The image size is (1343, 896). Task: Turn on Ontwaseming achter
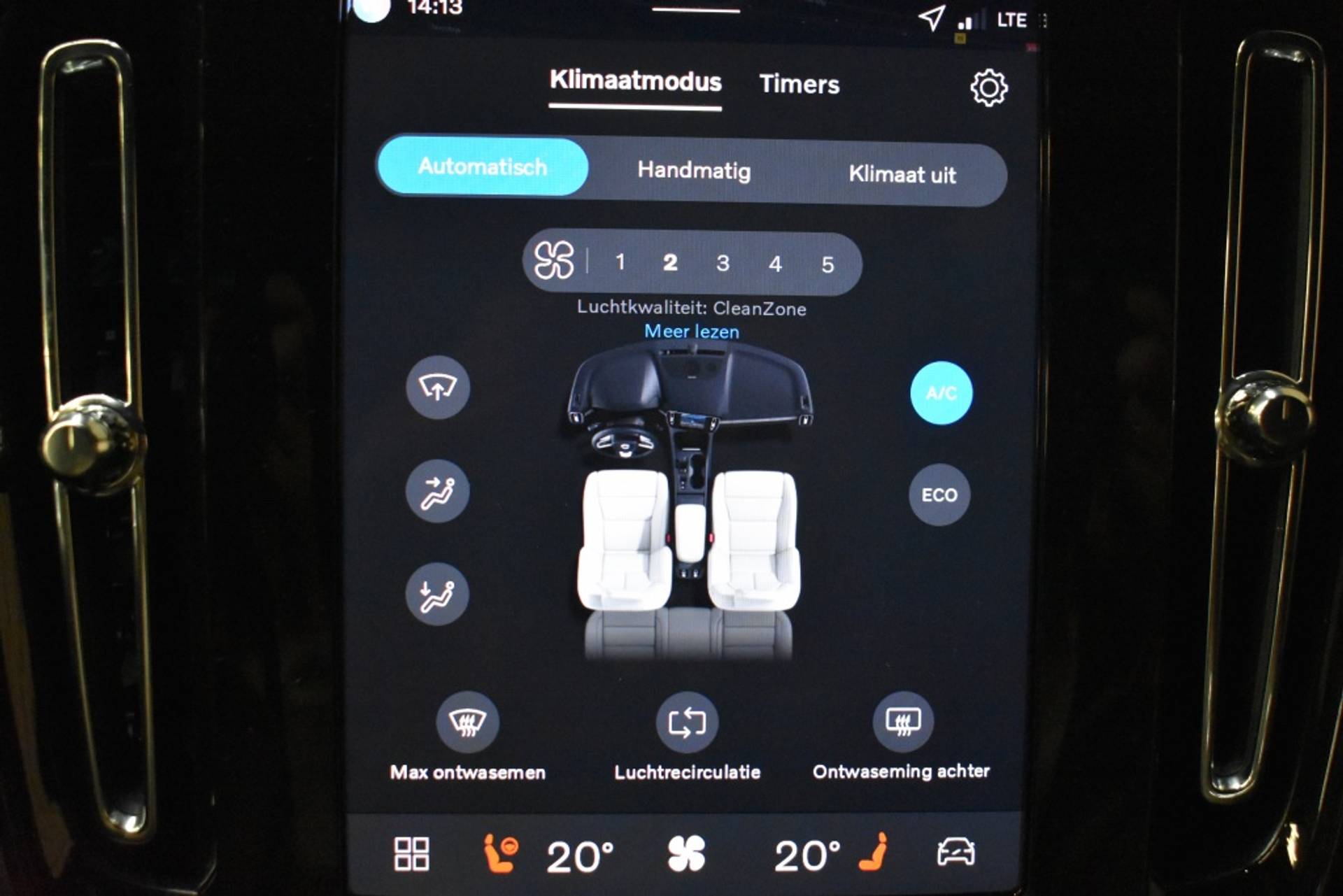click(902, 721)
